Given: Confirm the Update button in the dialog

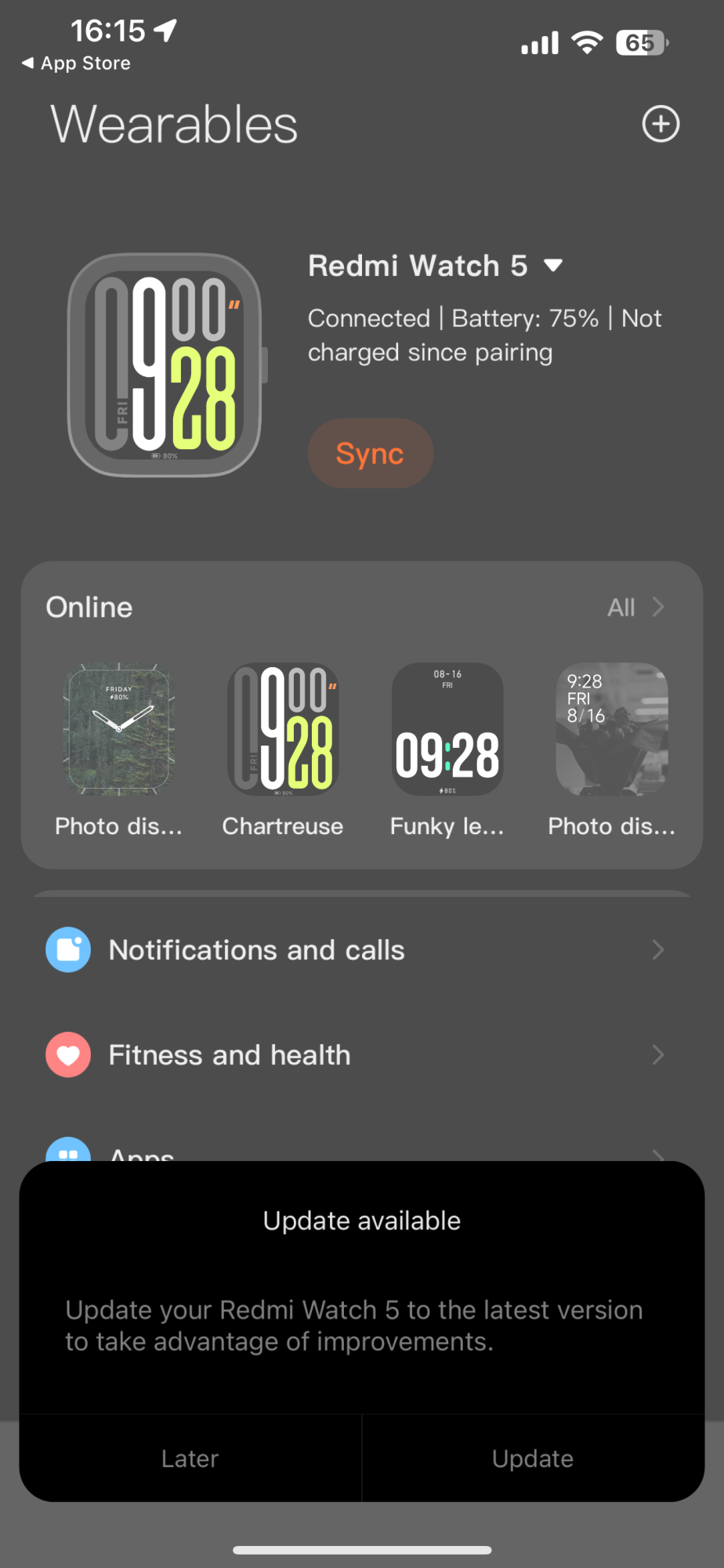Looking at the screenshot, I should 533,1458.
